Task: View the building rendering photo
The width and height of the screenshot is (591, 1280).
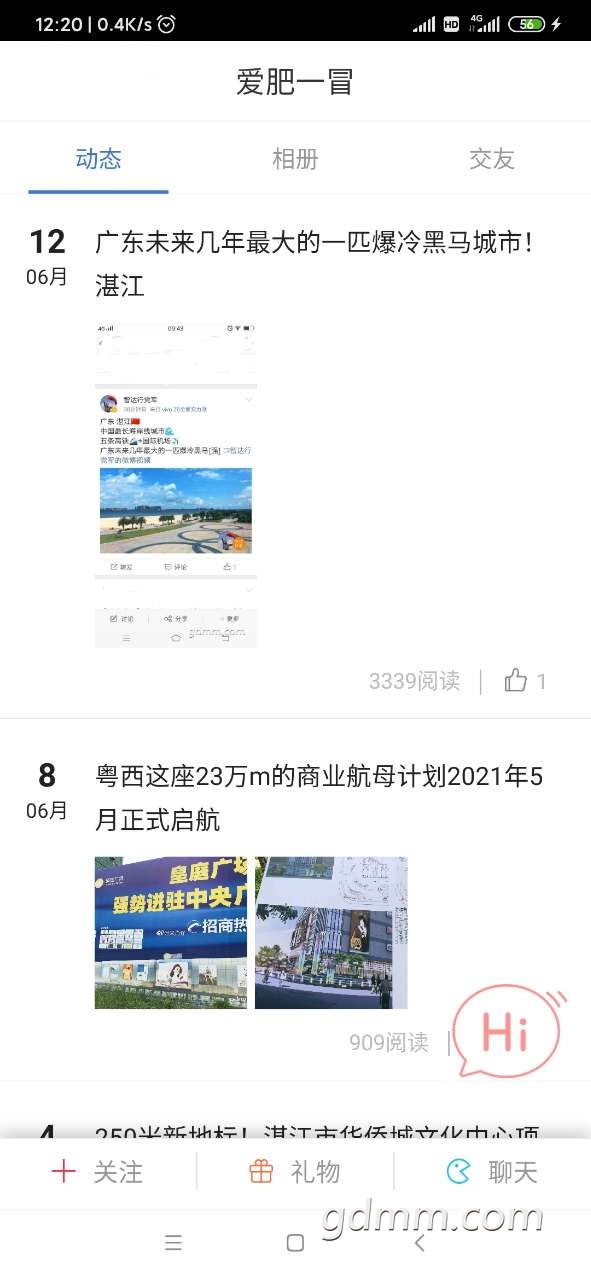Action: click(x=331, y=932)
